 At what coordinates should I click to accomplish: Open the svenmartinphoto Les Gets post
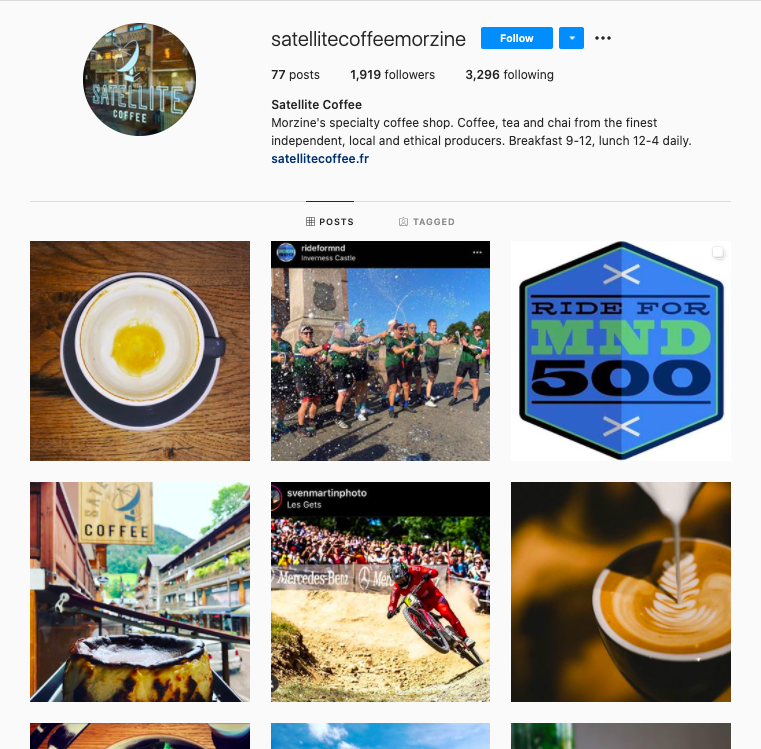(x=380, y=592)
